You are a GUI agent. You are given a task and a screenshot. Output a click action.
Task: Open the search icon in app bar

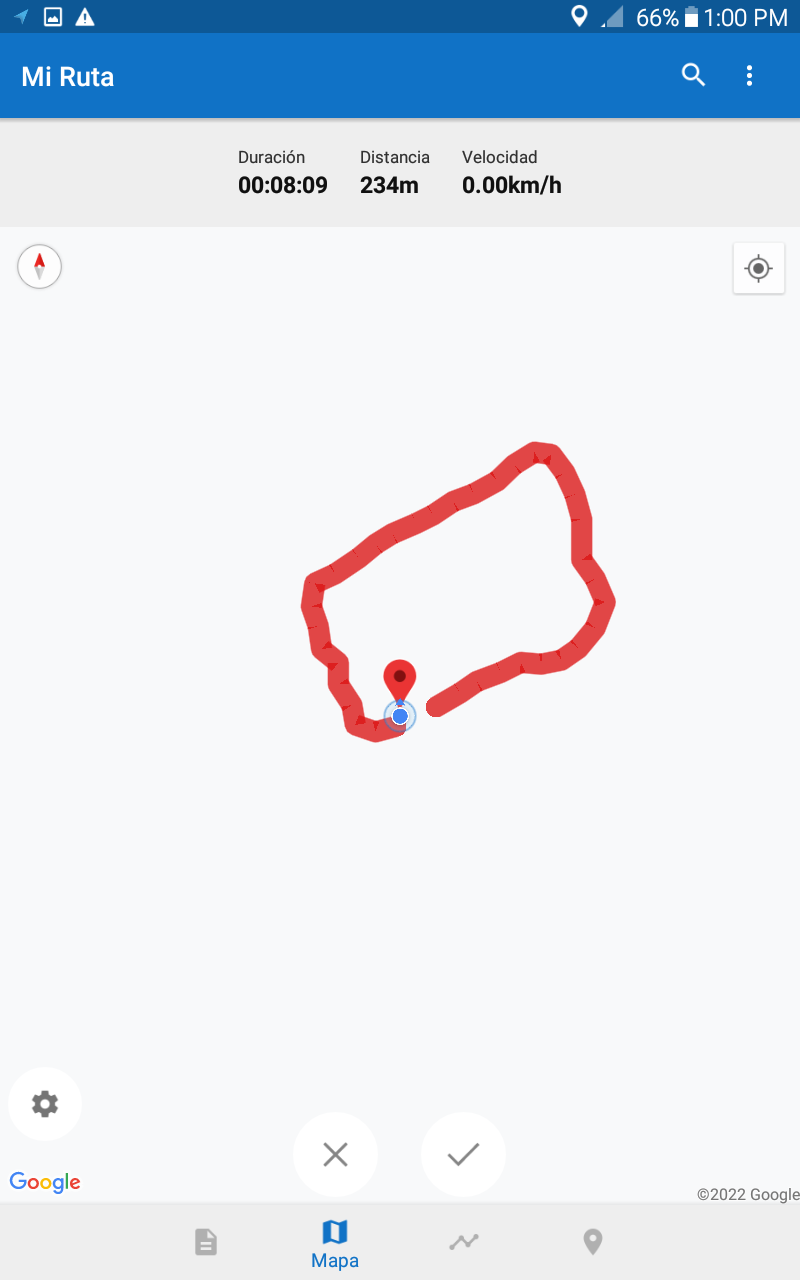[x=693, y=75]
